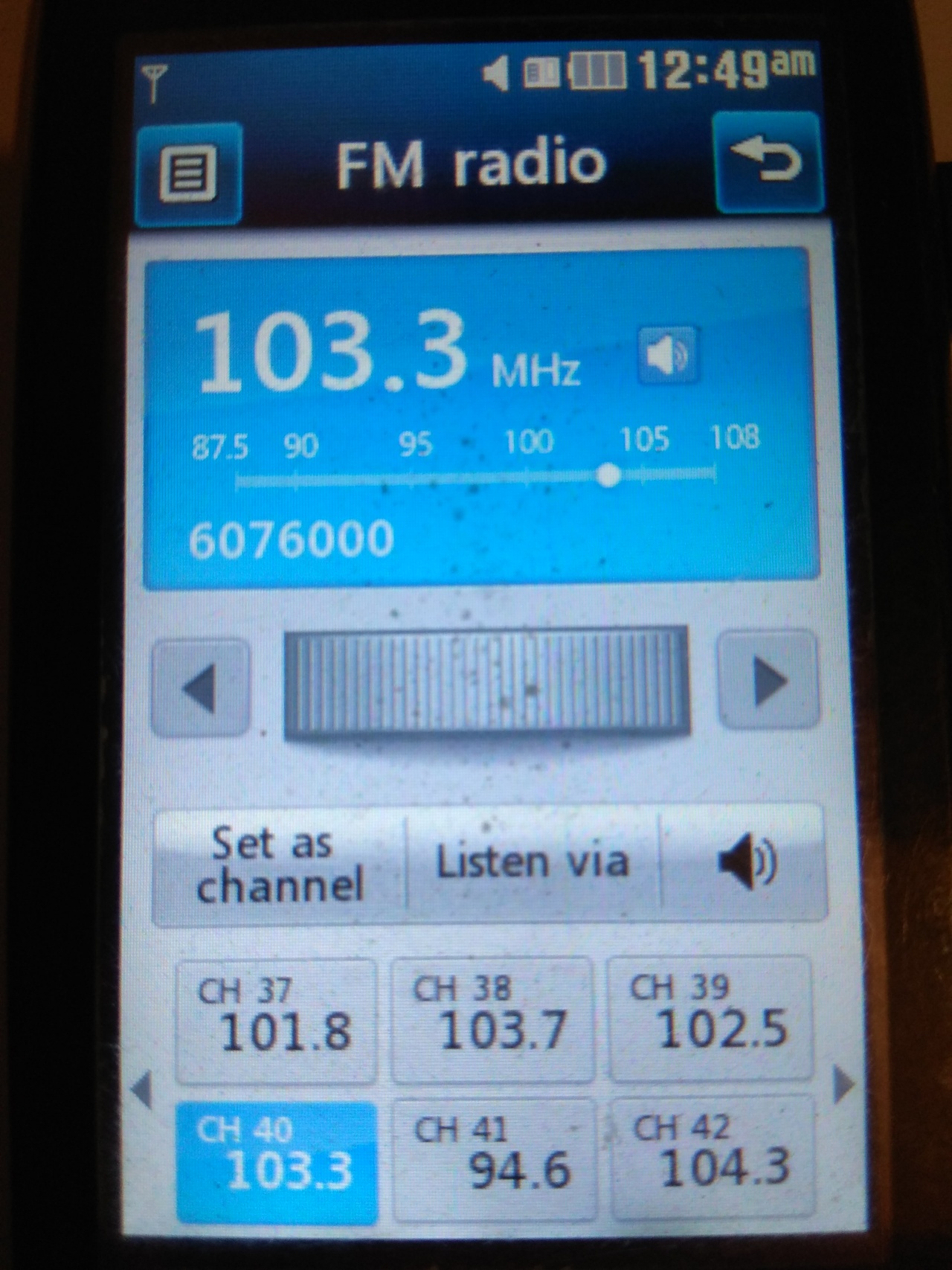The height and width of the screenshot is (1270, 952).
Task: Tap Set as channel
Action: [279, 865]
